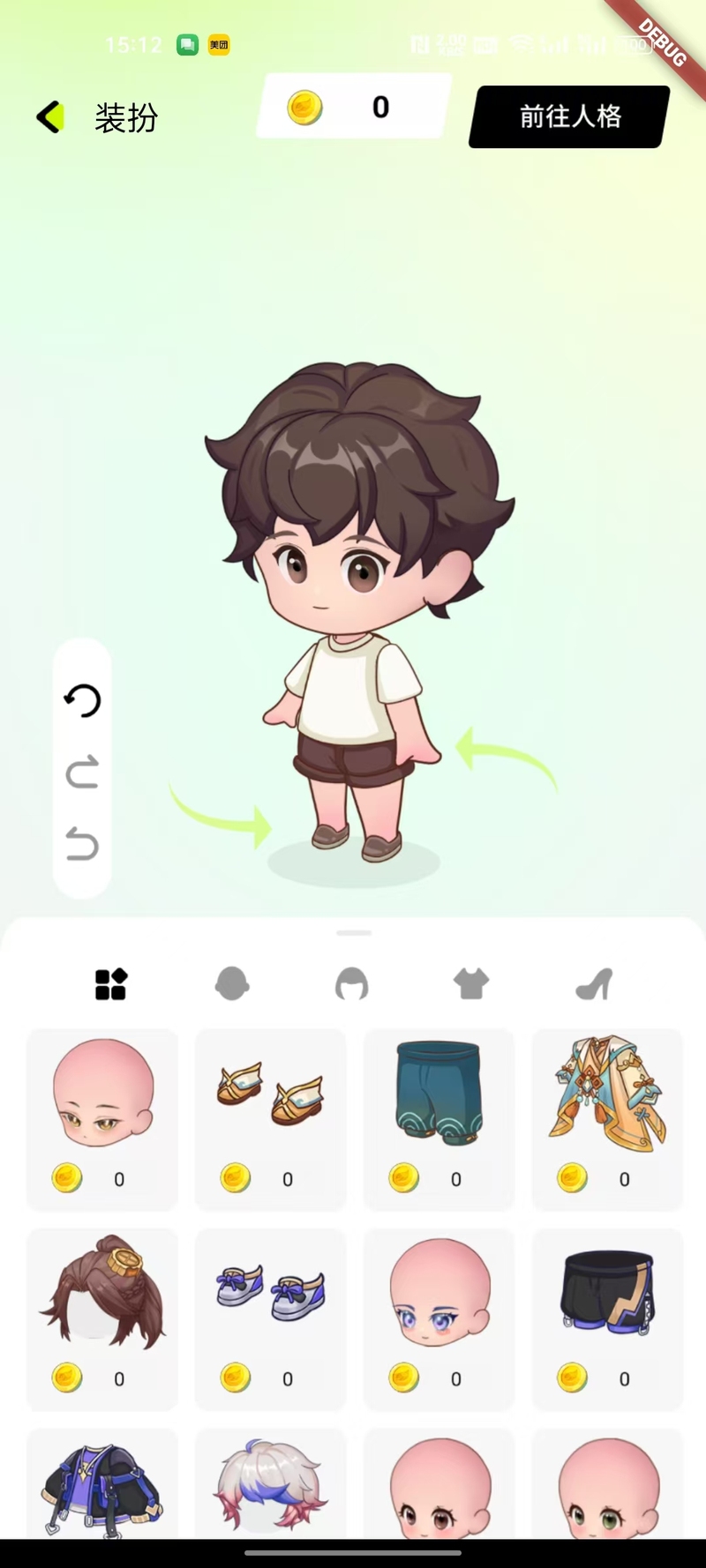Switch to the all-items category tab
Viewport: 706px width, 1568px height.
coord(111,984)
